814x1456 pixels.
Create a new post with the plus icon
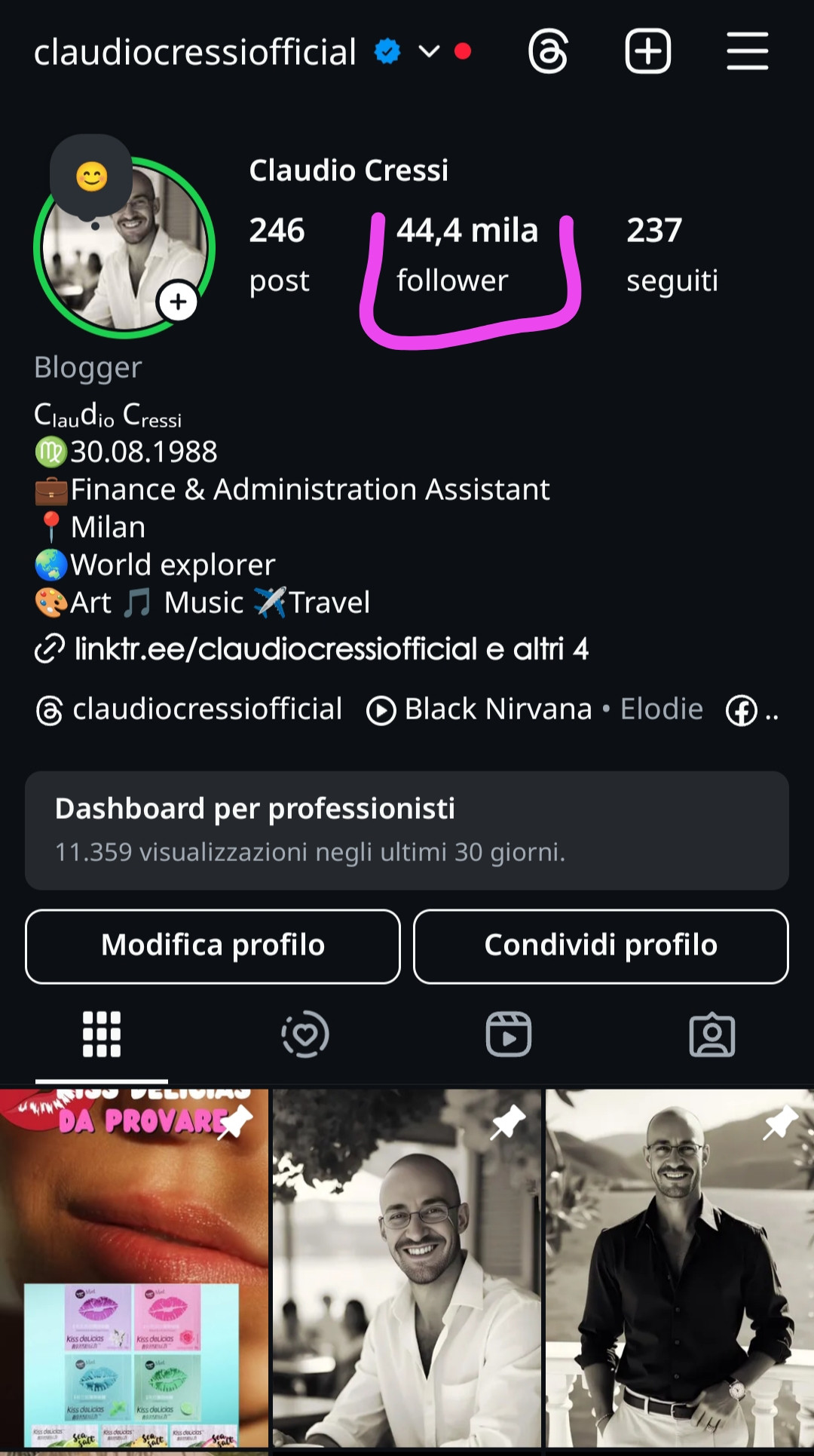tap(647, 51)
